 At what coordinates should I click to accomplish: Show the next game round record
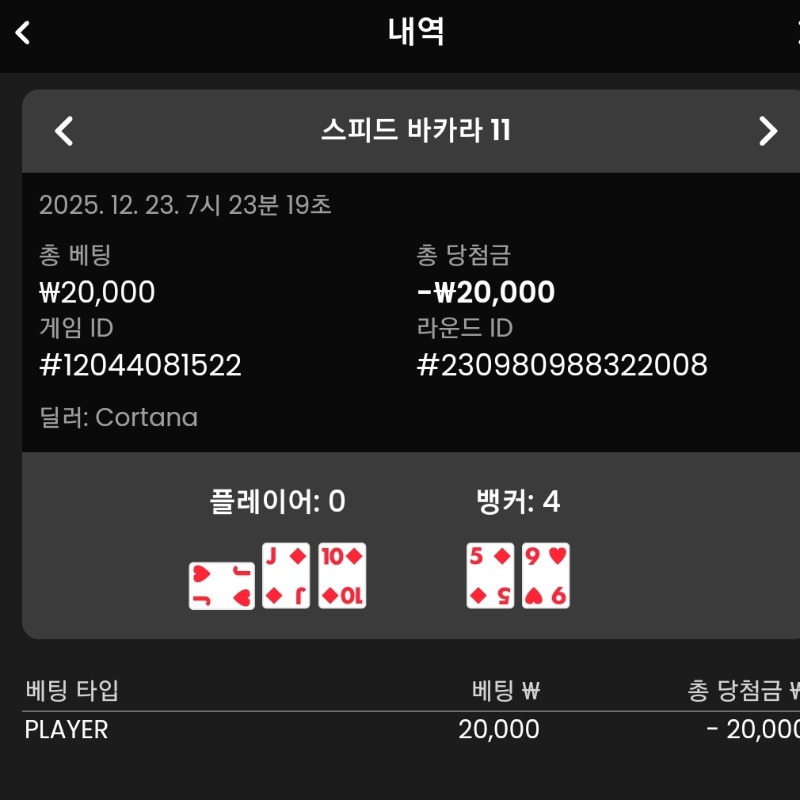pyautogui.click(x=767, y=131)
